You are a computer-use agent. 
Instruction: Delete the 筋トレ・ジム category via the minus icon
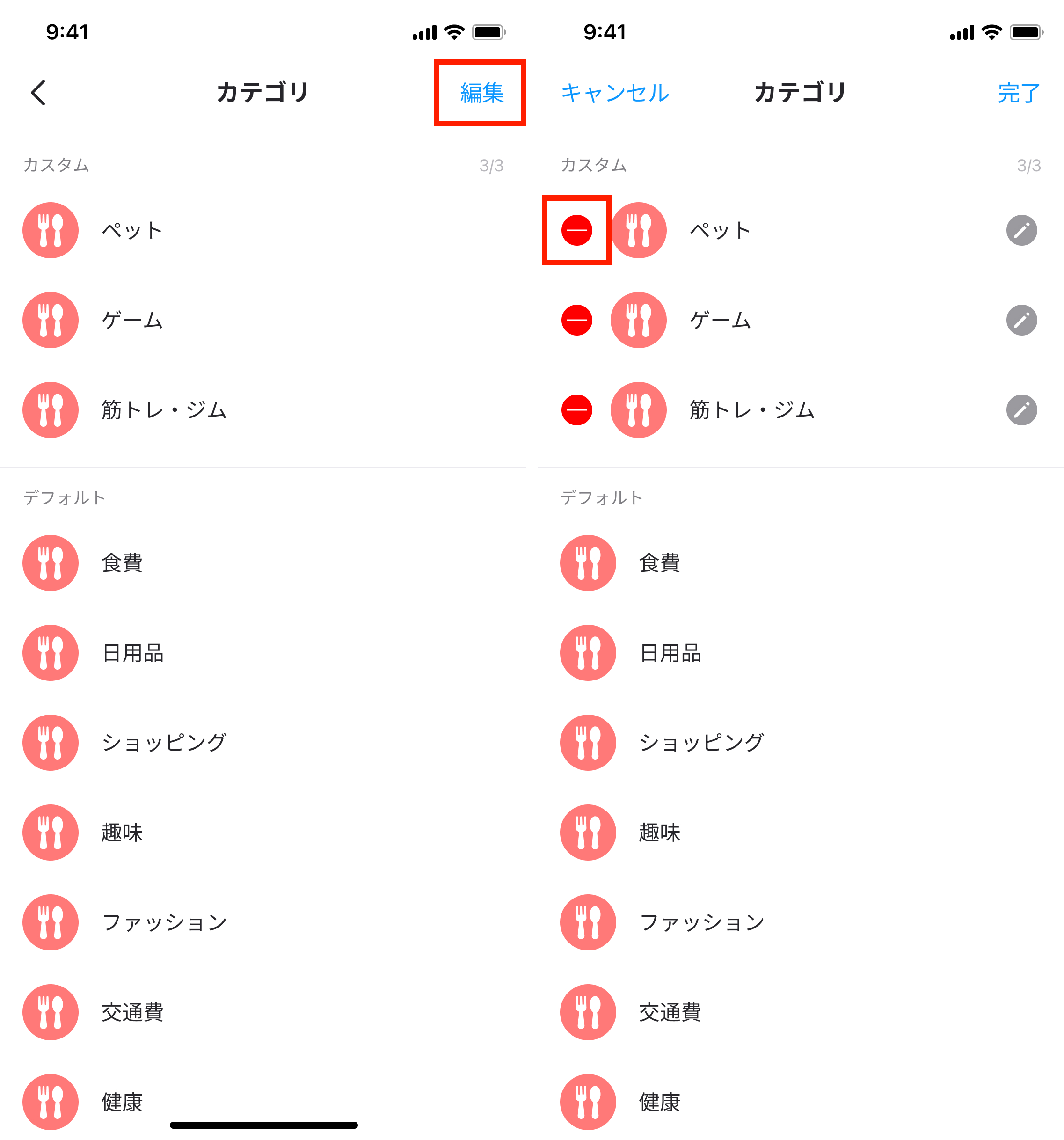pyautogui.click(x=576, y=410)
